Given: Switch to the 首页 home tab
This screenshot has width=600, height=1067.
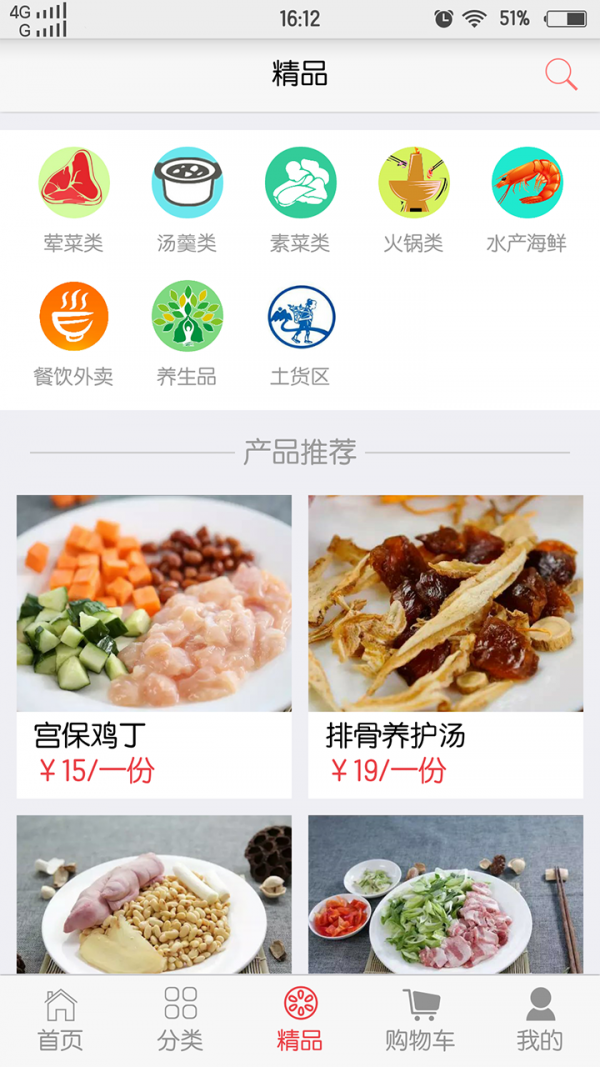Looking at the screenshot, I should point(60,1020).
